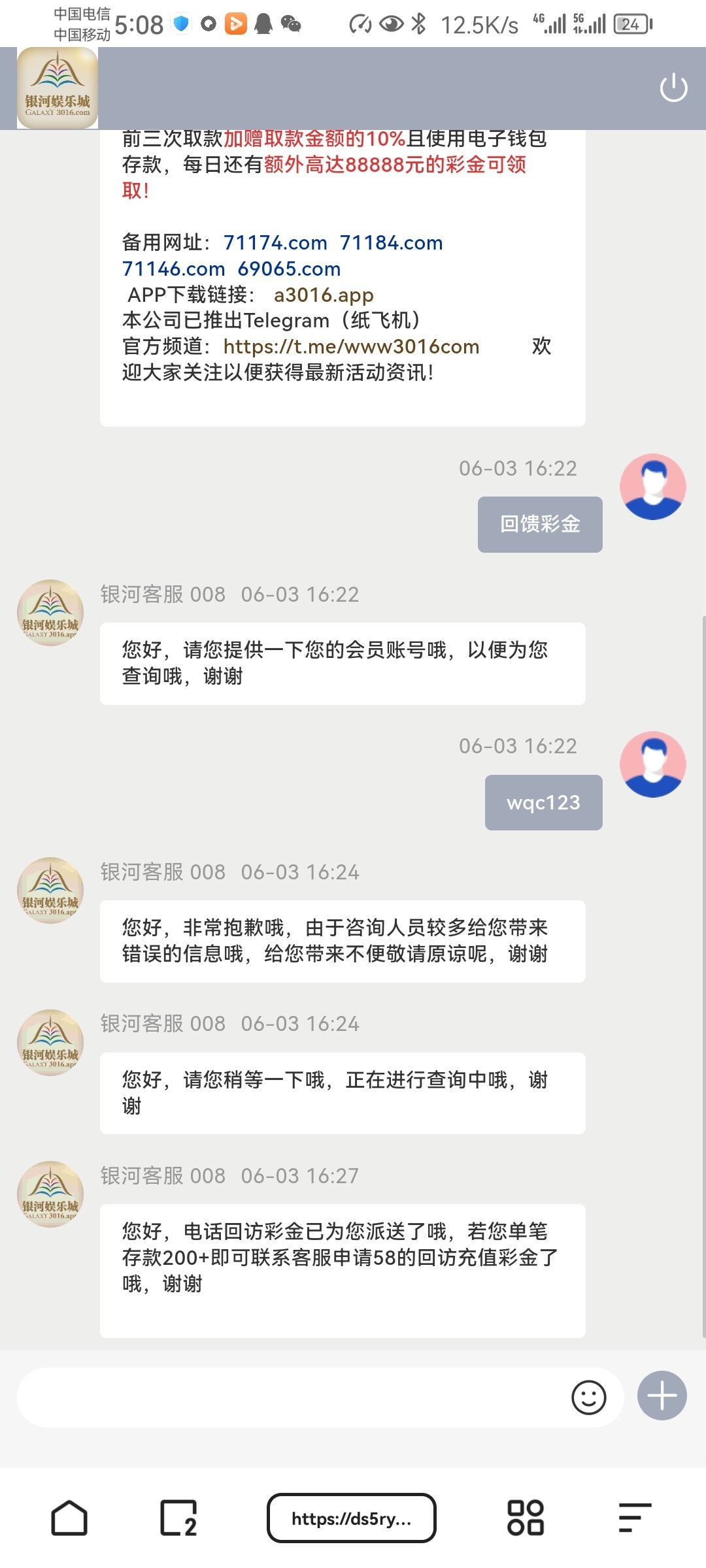Screen dimensions: 706x1568
Task: Open the browser four-square grid icon
Action: 526,1518
